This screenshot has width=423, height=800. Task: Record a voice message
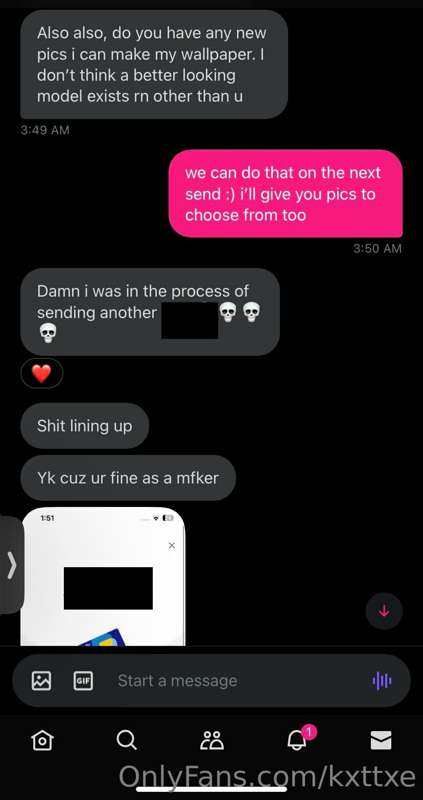tap(382, 681)
